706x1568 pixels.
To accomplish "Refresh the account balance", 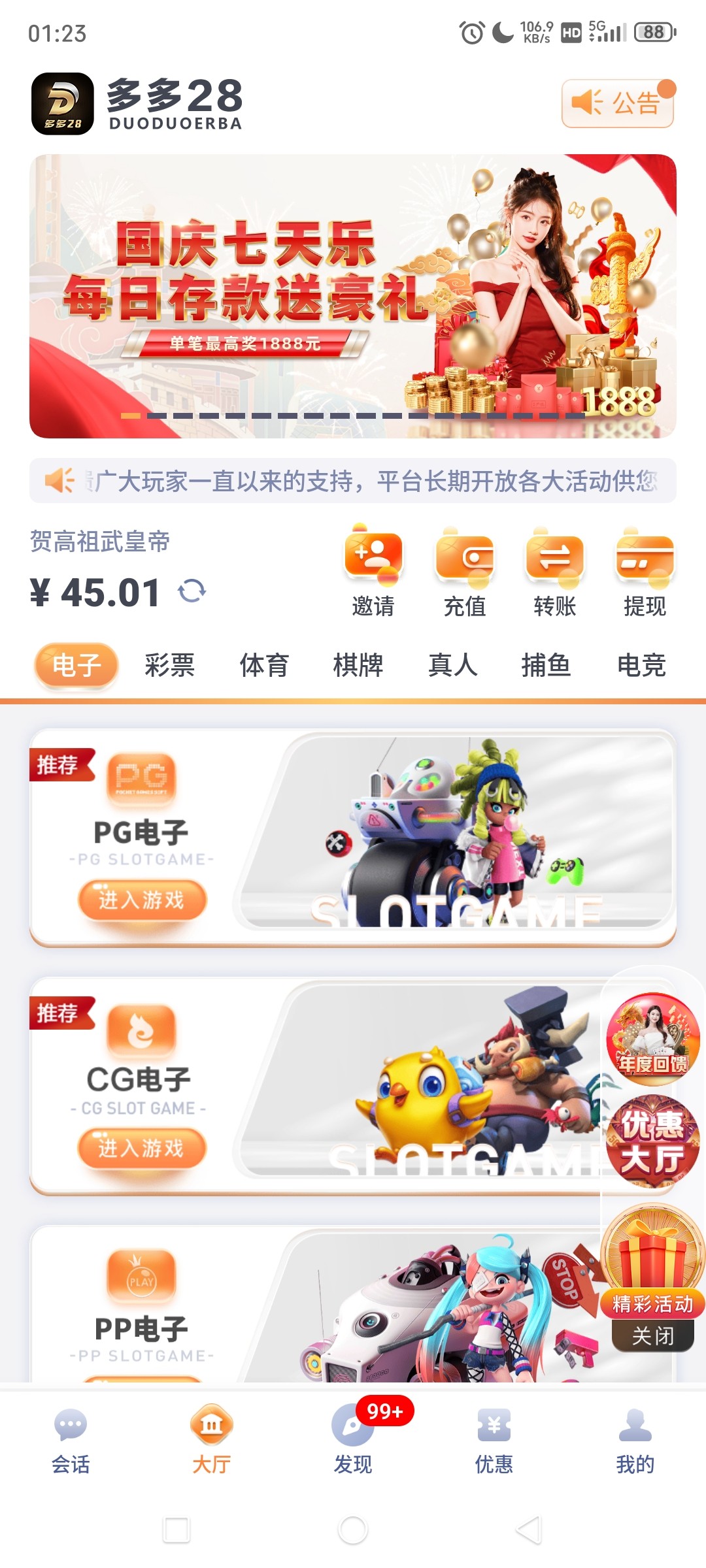I will [192, 591].
